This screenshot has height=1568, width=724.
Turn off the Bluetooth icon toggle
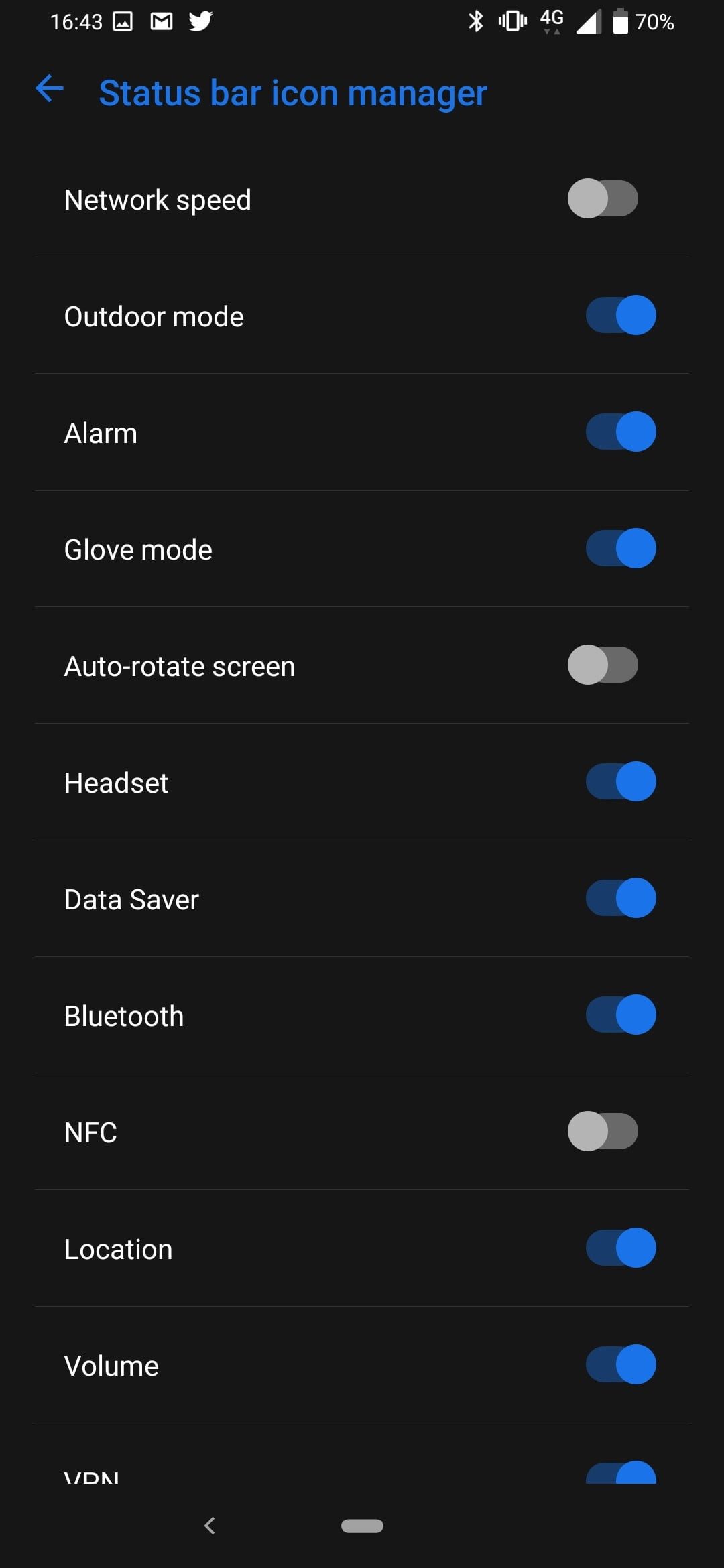pyautogui.click(x=621, y=1015)
